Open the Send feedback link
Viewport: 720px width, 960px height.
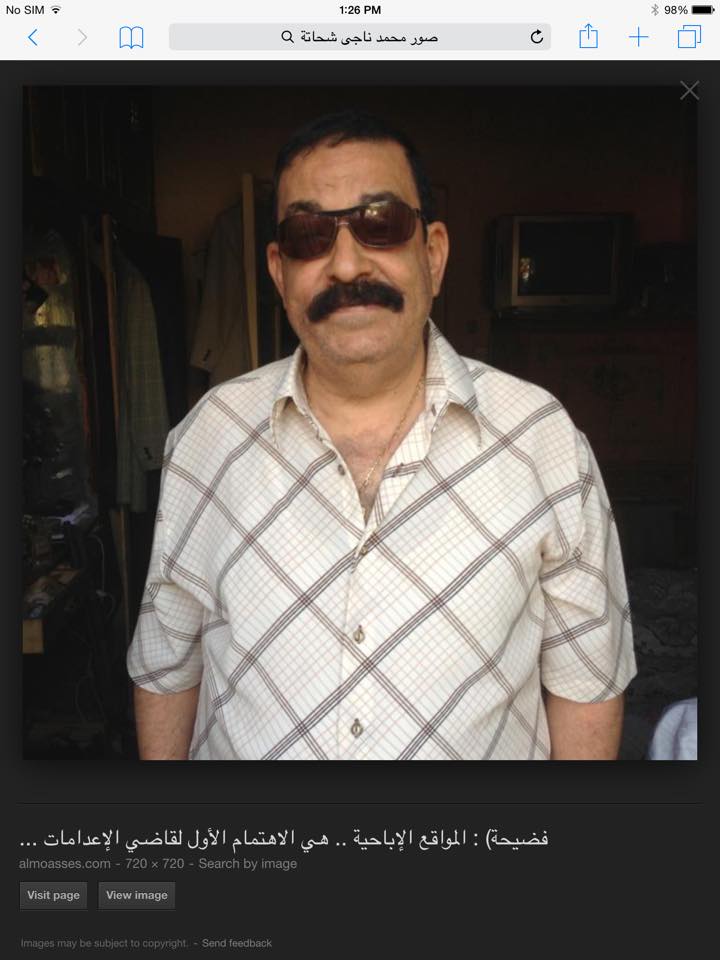click(237, 943)
